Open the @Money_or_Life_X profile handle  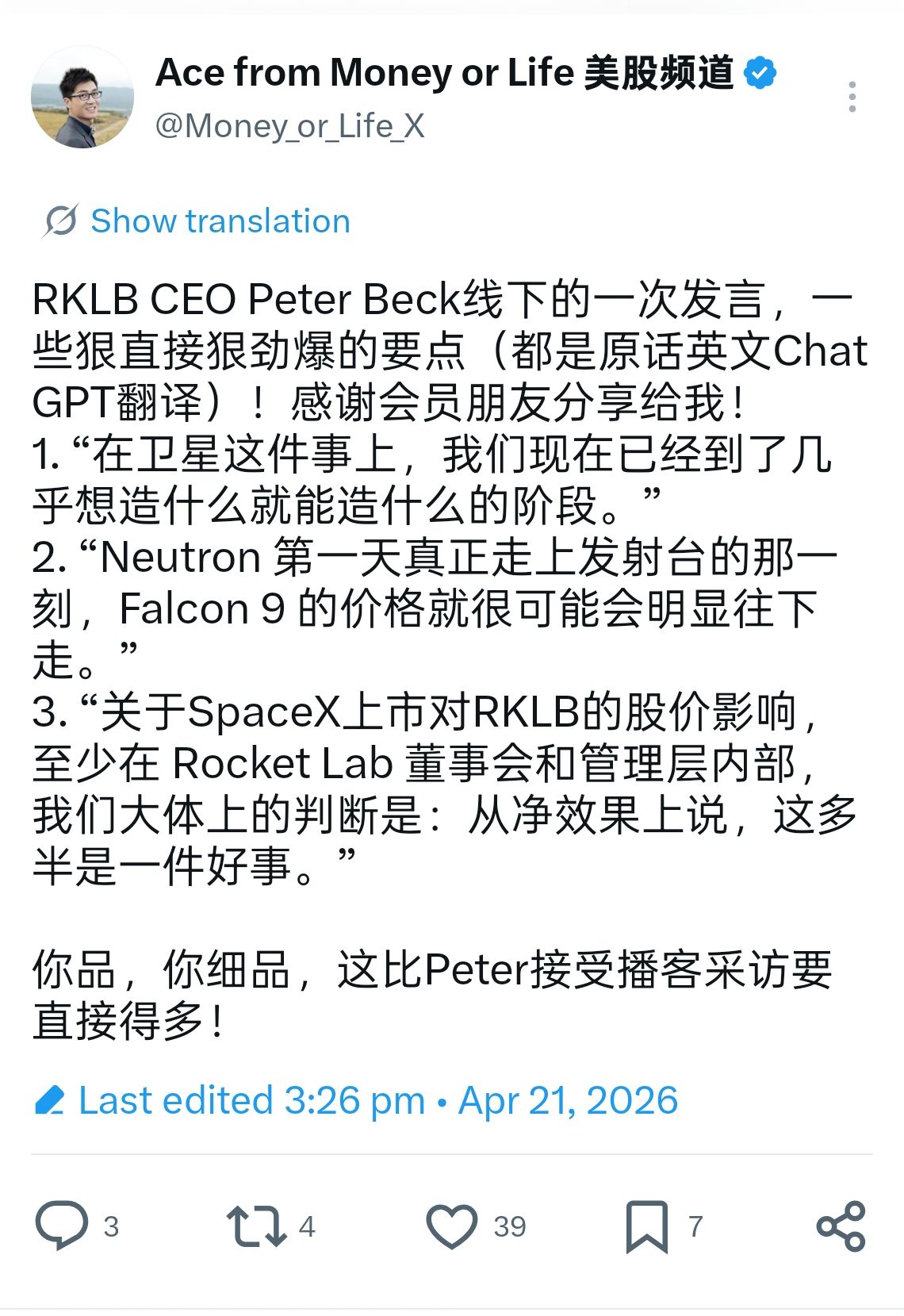click(x=290, y=125)
